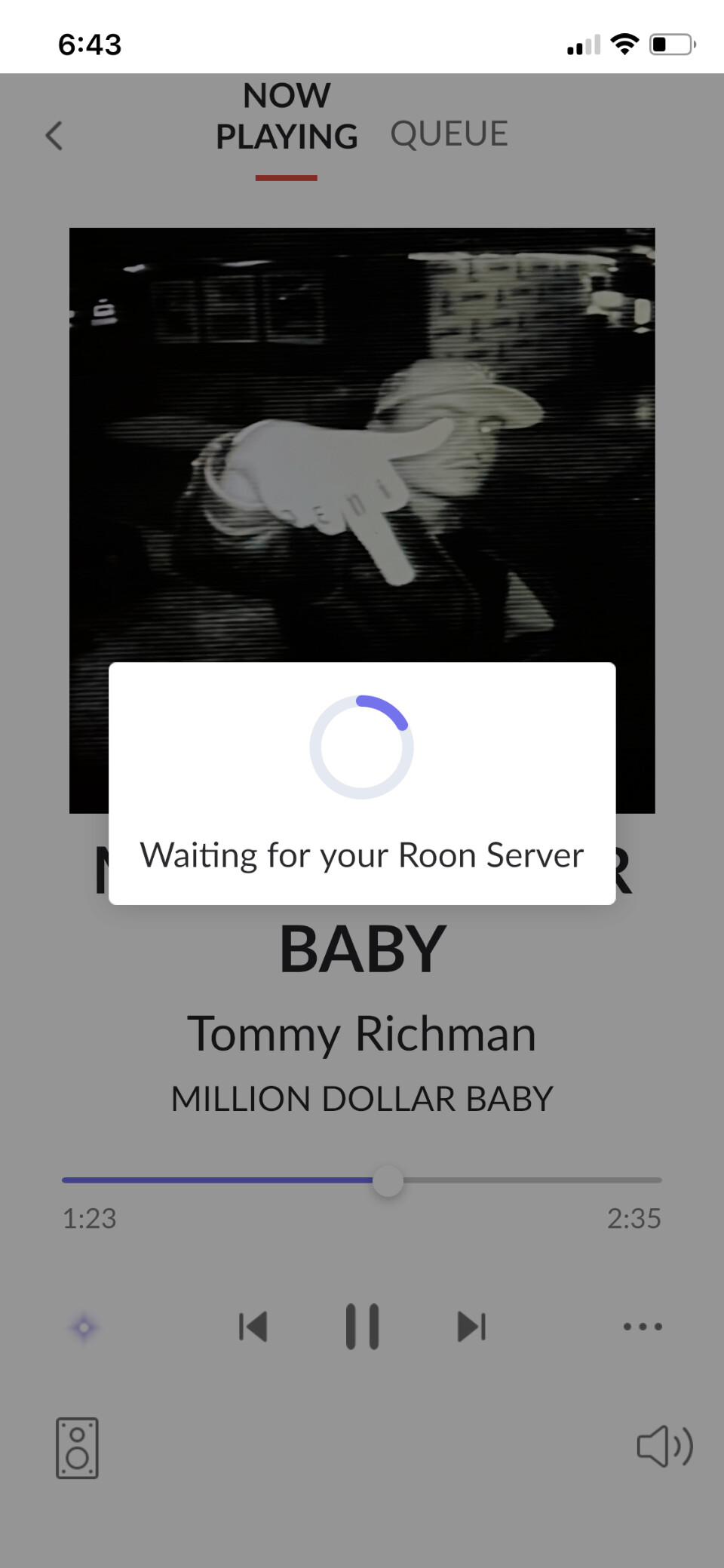
Task: Open the volume control
Action: 664,1446
